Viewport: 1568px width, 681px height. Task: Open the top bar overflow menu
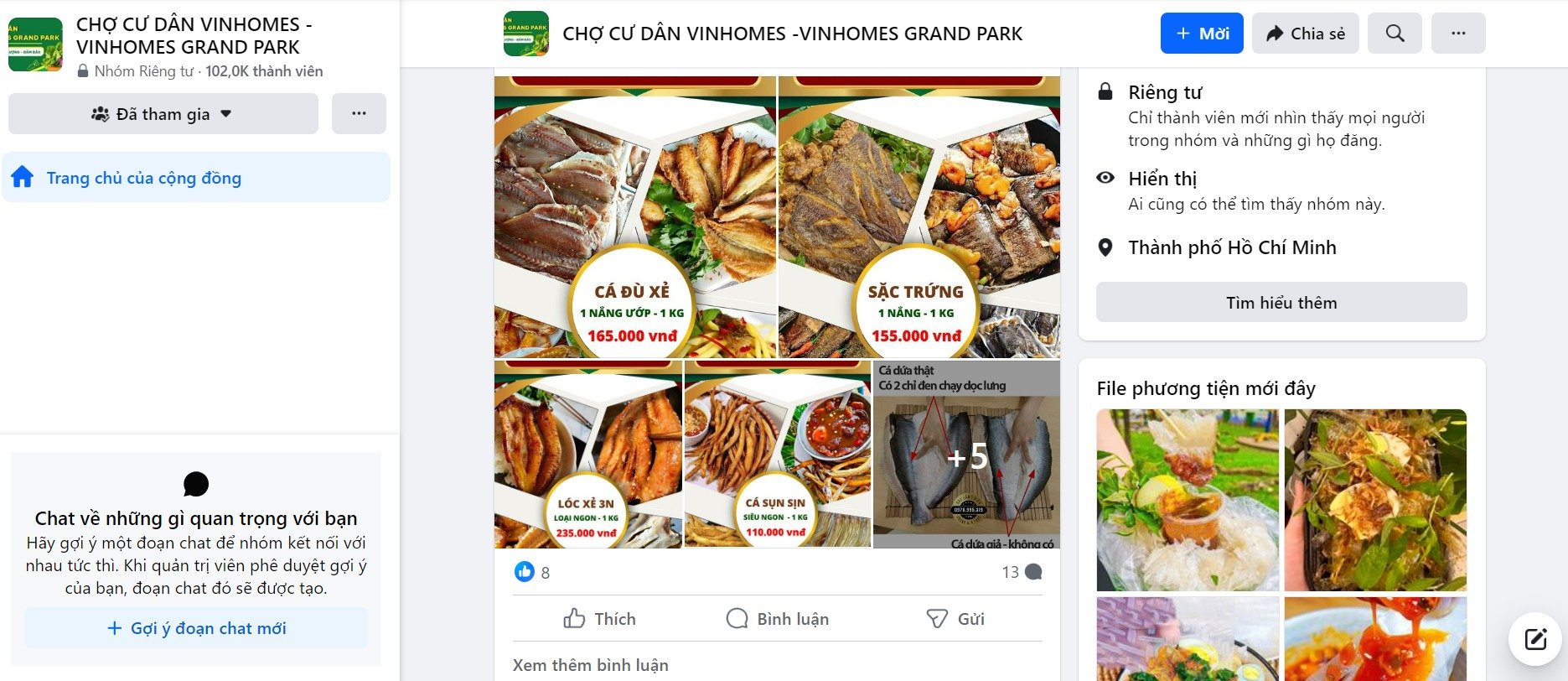pyautogui.click(x=1458, y=34)
